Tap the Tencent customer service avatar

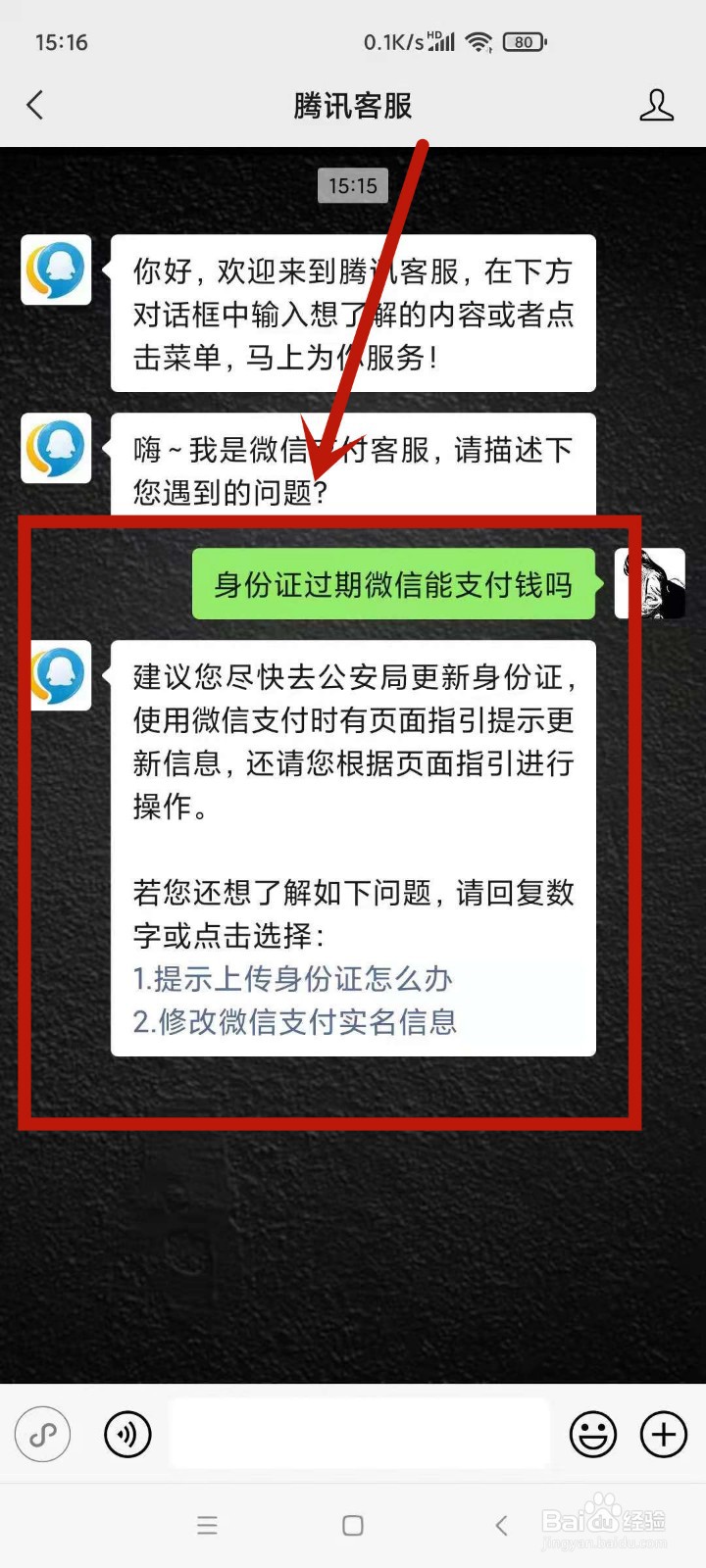56,271
